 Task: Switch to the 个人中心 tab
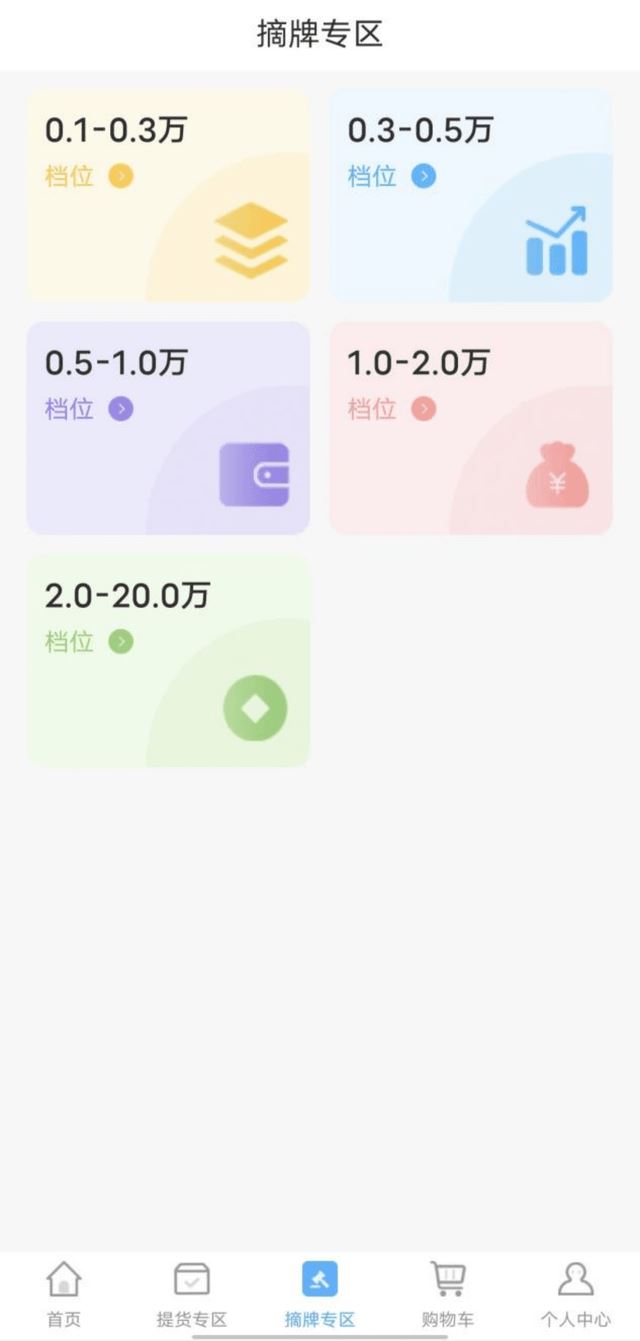(575, 1294)
